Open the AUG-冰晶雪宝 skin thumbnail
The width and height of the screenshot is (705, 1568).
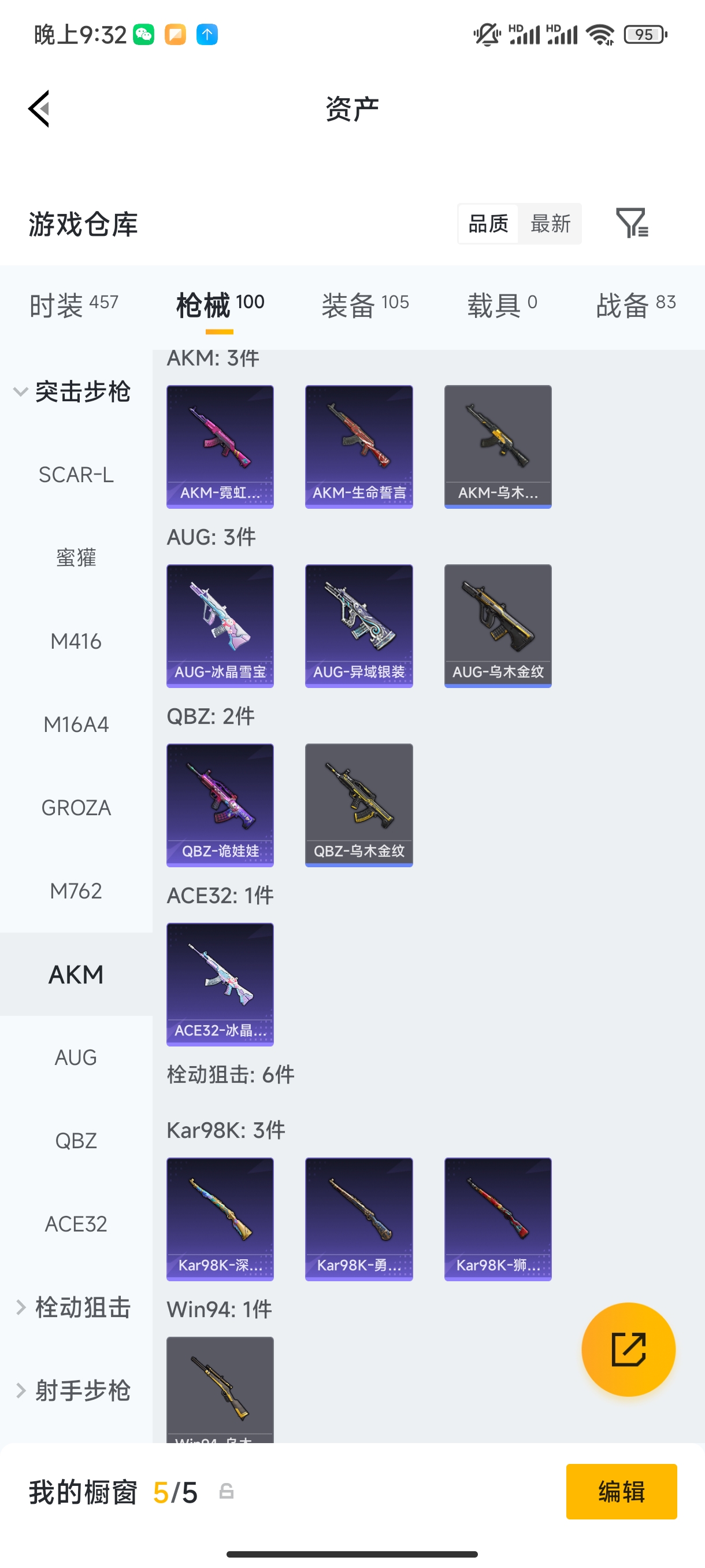click(x=220, y=626)
